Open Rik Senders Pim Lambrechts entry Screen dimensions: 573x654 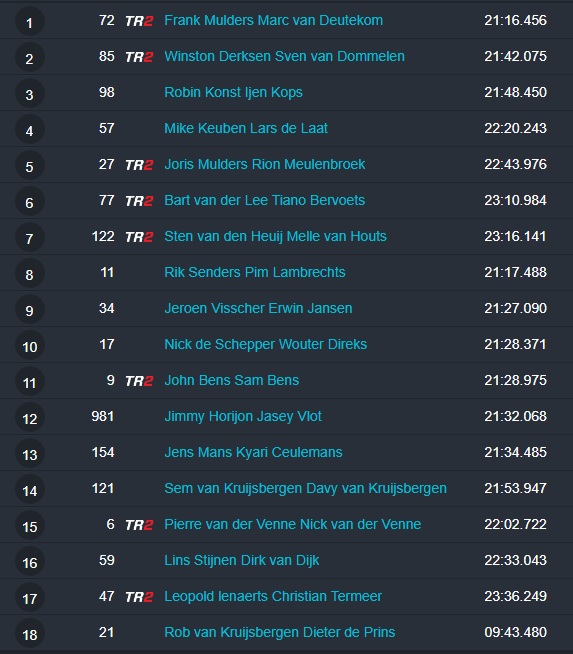(x=255, y=272)
